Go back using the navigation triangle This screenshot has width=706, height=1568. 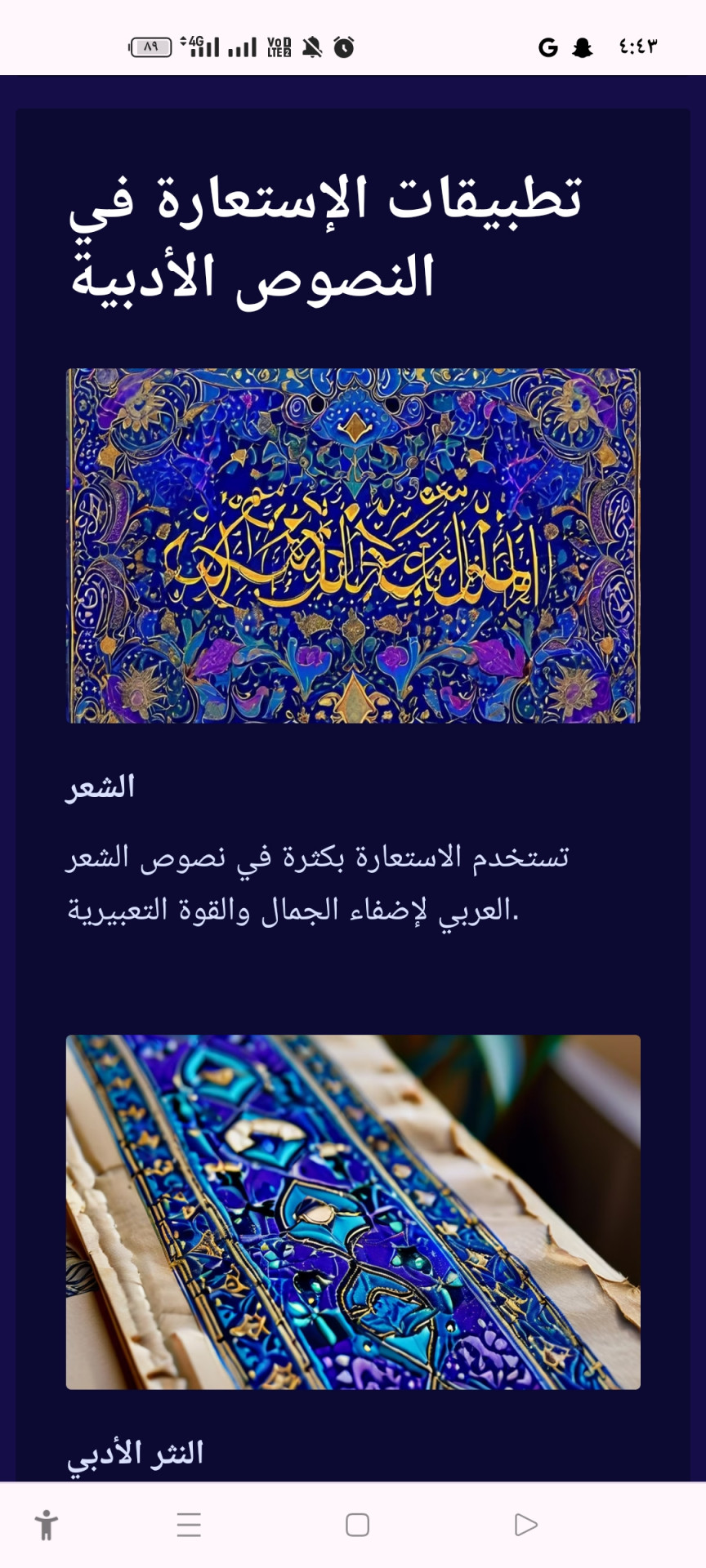[x=525, y=1525]
